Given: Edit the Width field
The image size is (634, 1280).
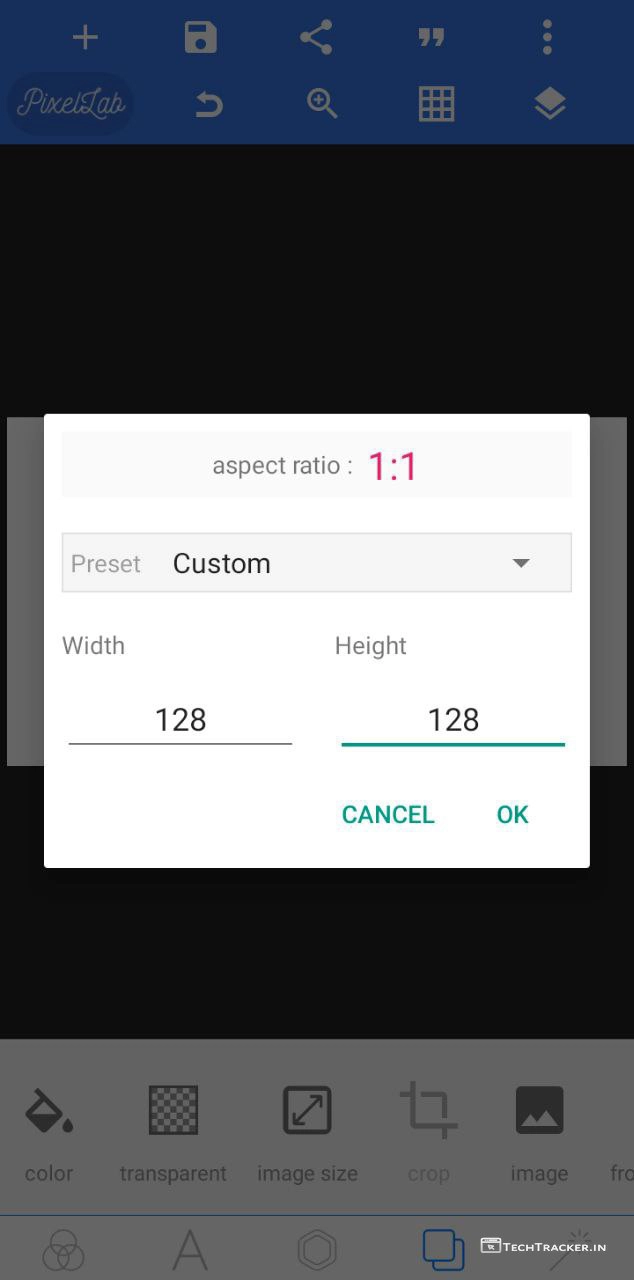Looking at the screenshot, I should [180, 720].
